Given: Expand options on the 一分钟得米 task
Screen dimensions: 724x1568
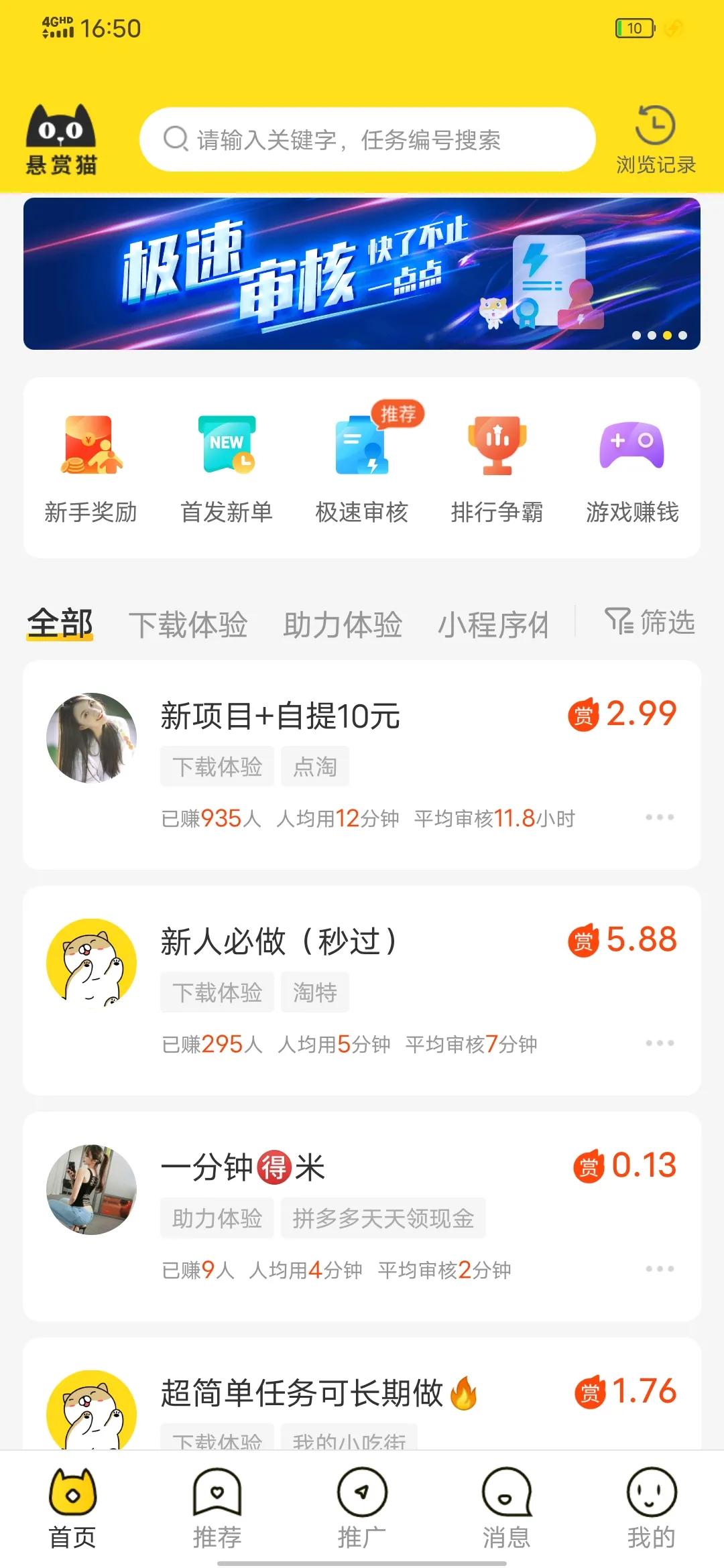Looking at the screenshot, I should click(x=660, y=1270).
